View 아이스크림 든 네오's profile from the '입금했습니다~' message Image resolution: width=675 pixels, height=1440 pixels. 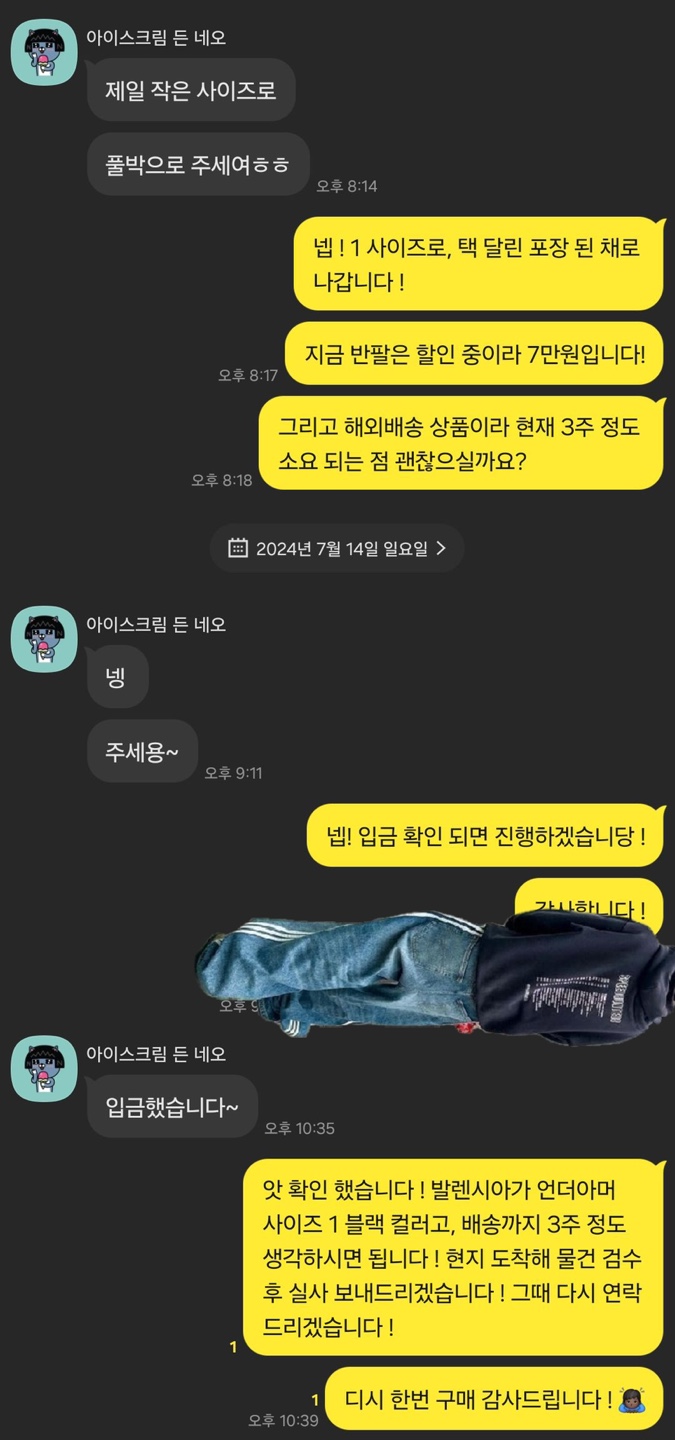point(44,1069)
